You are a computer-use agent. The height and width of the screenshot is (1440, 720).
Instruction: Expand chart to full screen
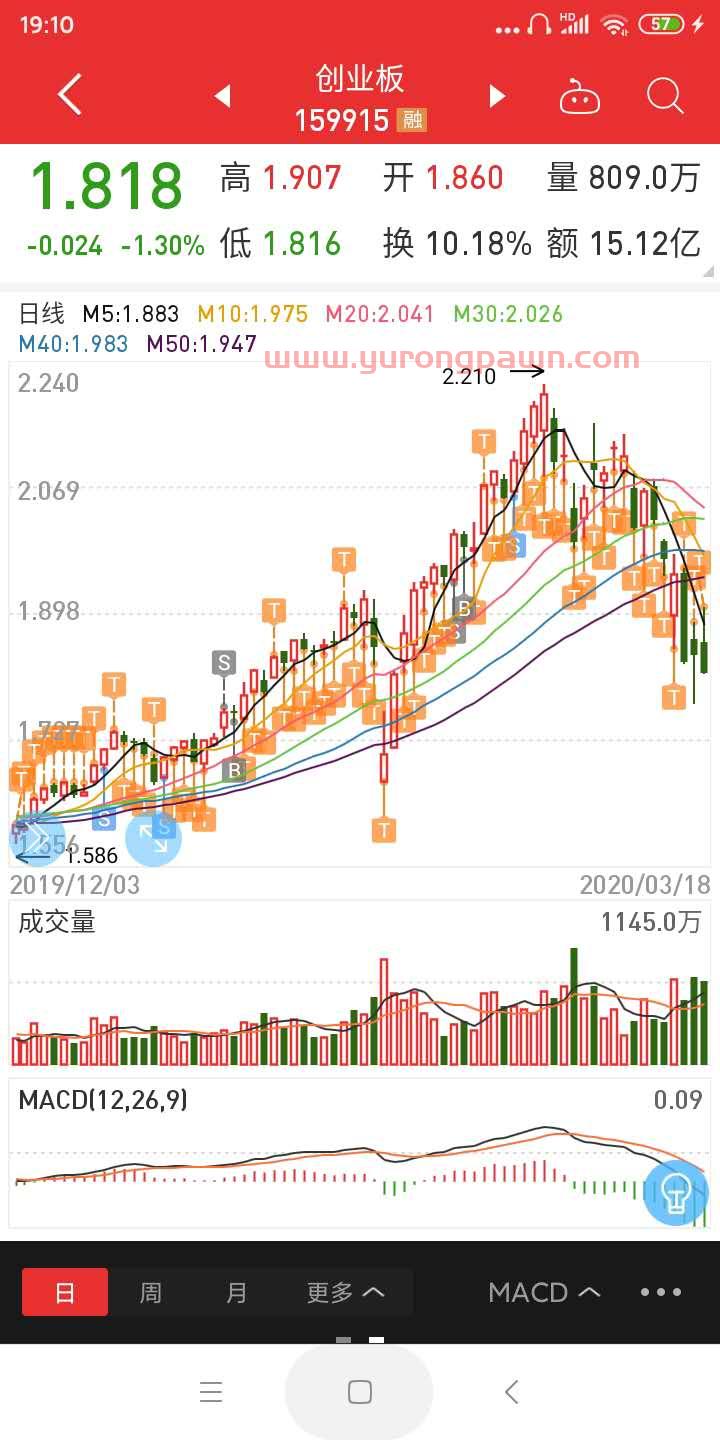point(153,838)
